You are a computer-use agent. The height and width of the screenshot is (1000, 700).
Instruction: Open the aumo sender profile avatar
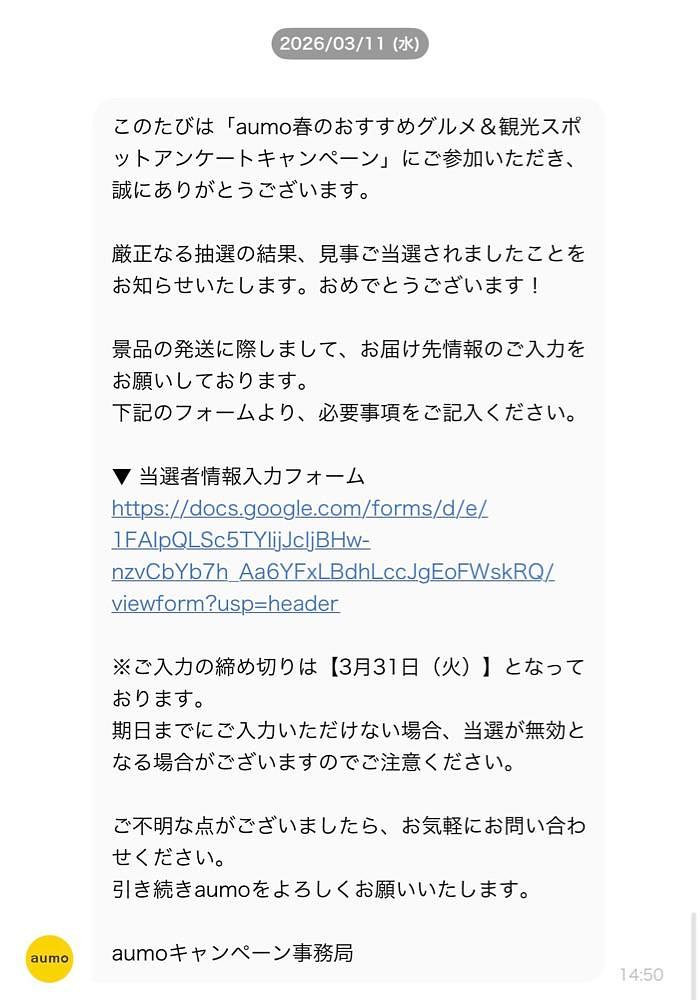pos(50,958)
